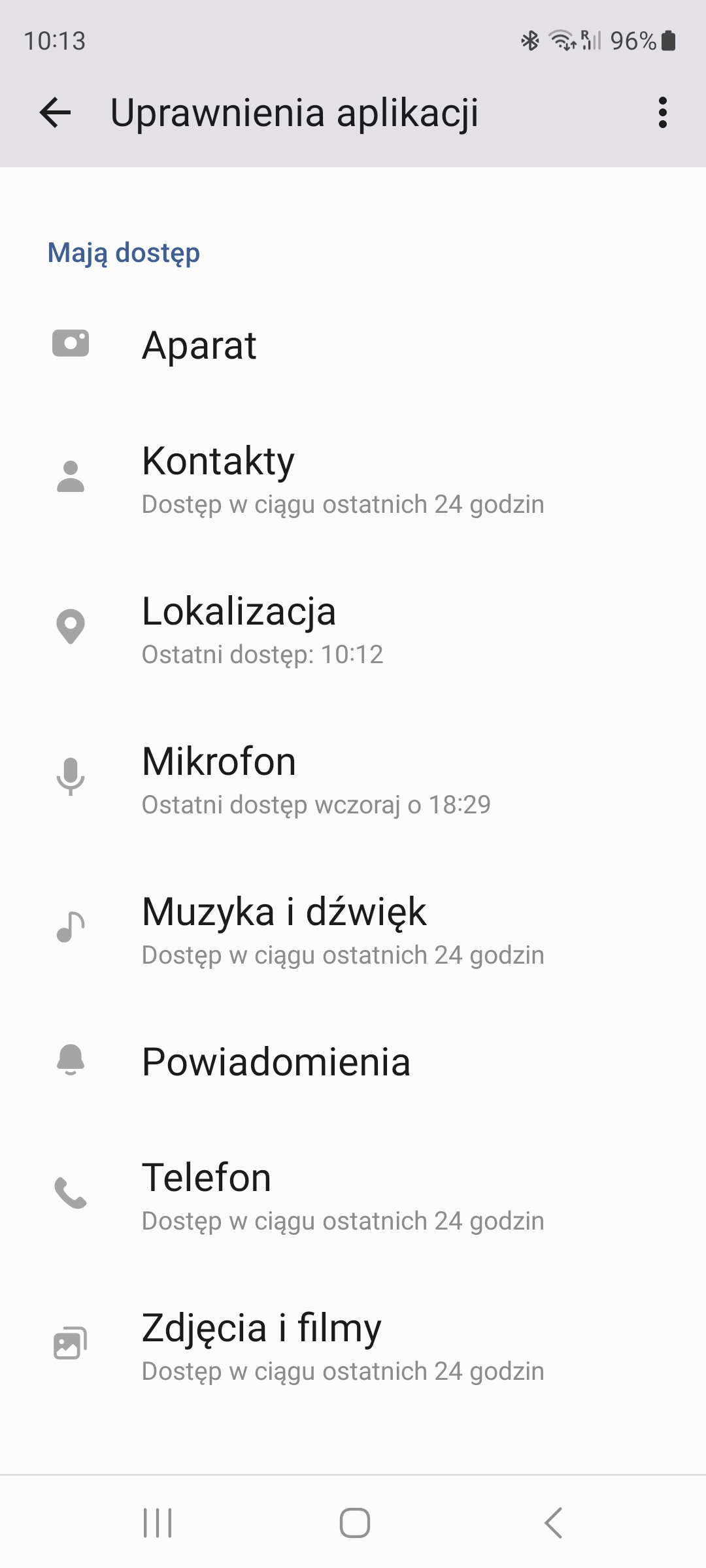Select the Aparat camera icon
Viewport: 706px width, 1568px height.
pos(70,345)
